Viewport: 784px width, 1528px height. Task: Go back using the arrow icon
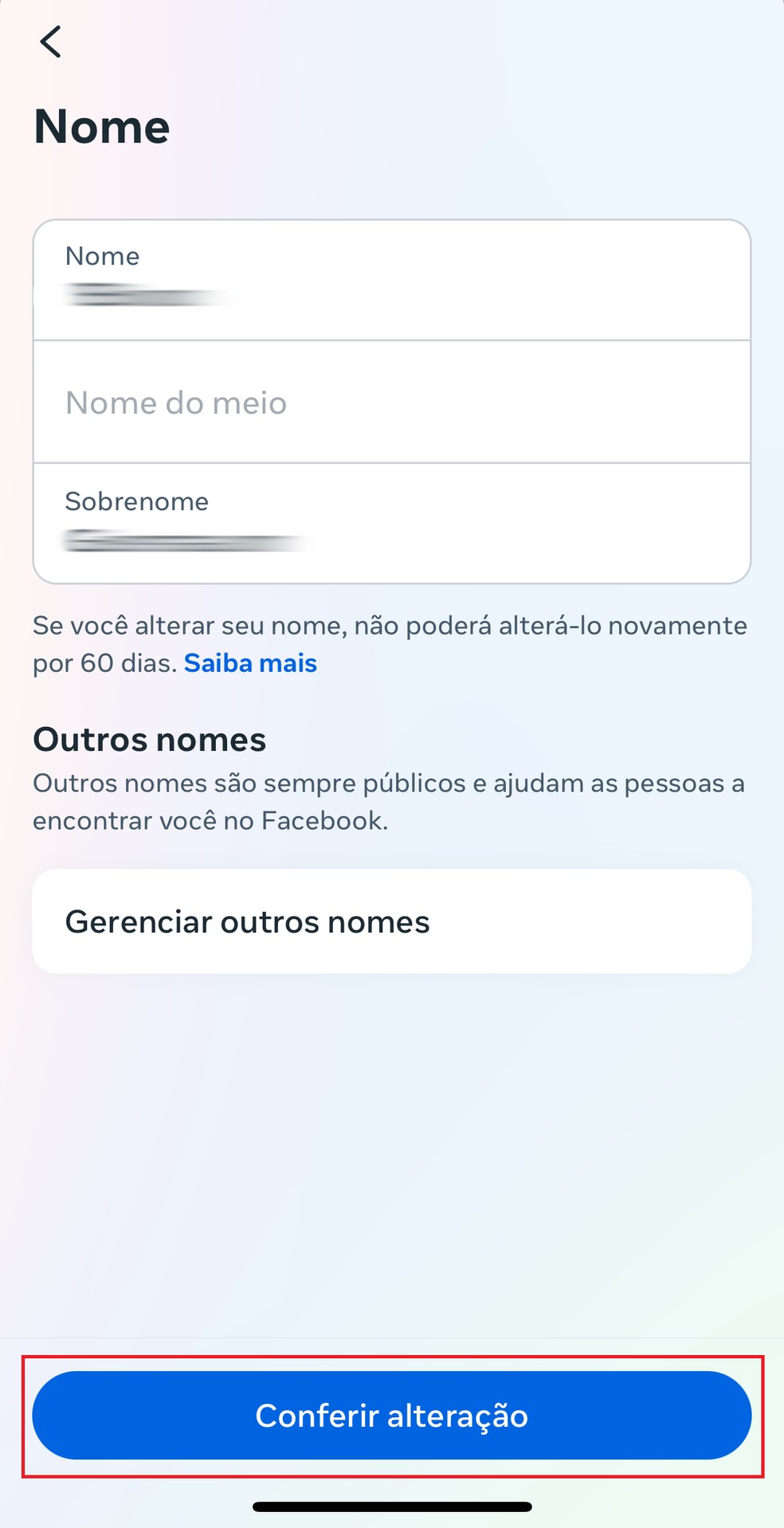[51, 41]
